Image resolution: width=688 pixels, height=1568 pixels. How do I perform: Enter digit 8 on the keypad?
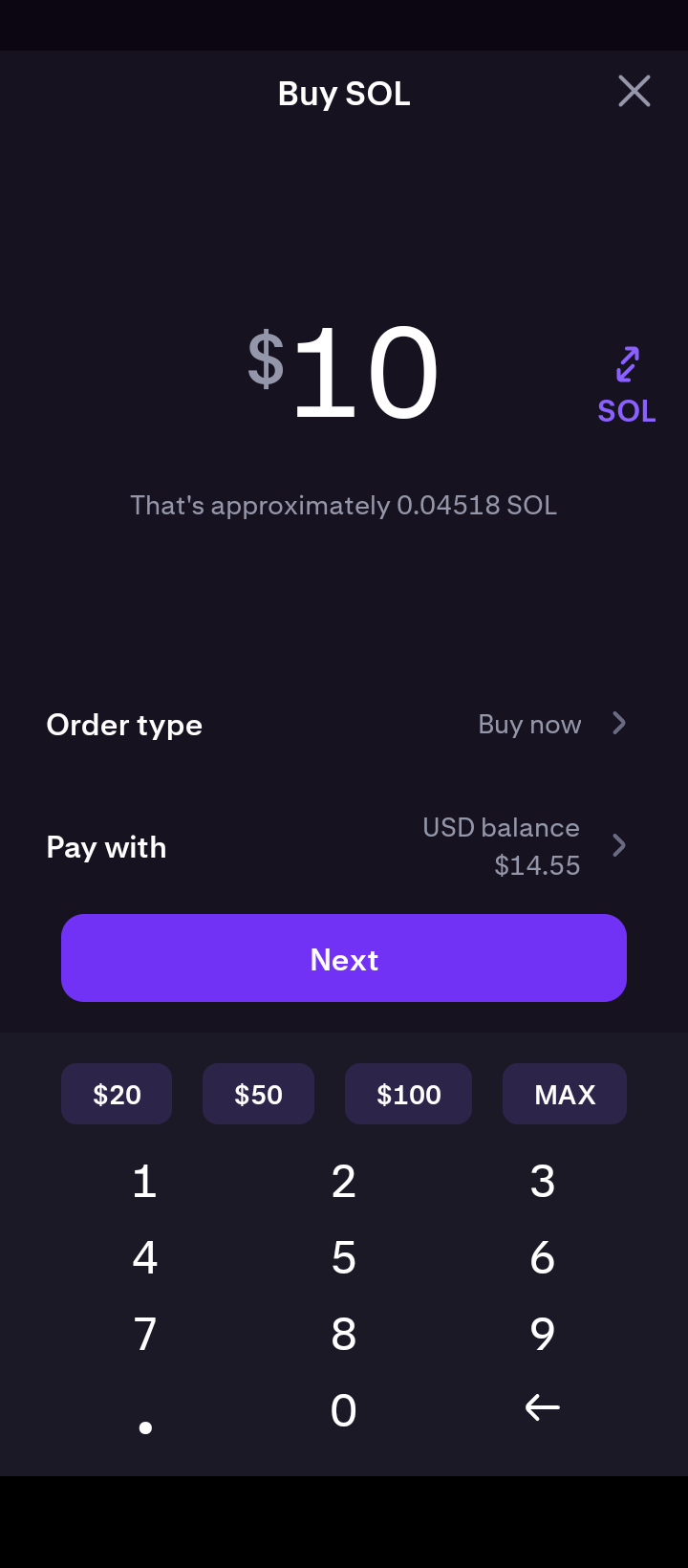tap(344, 1335)
